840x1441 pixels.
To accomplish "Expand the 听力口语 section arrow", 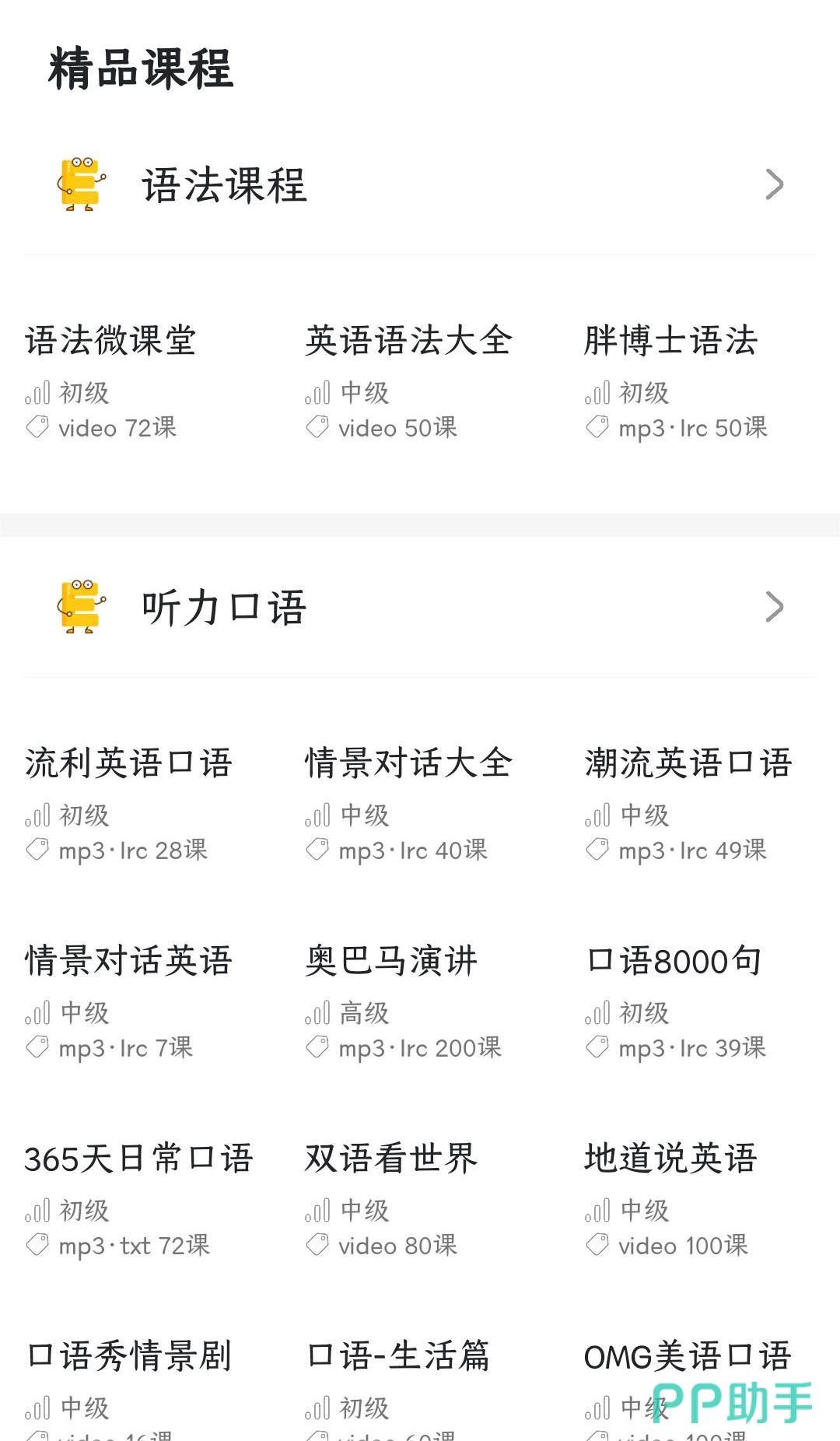I will [774, 607].
